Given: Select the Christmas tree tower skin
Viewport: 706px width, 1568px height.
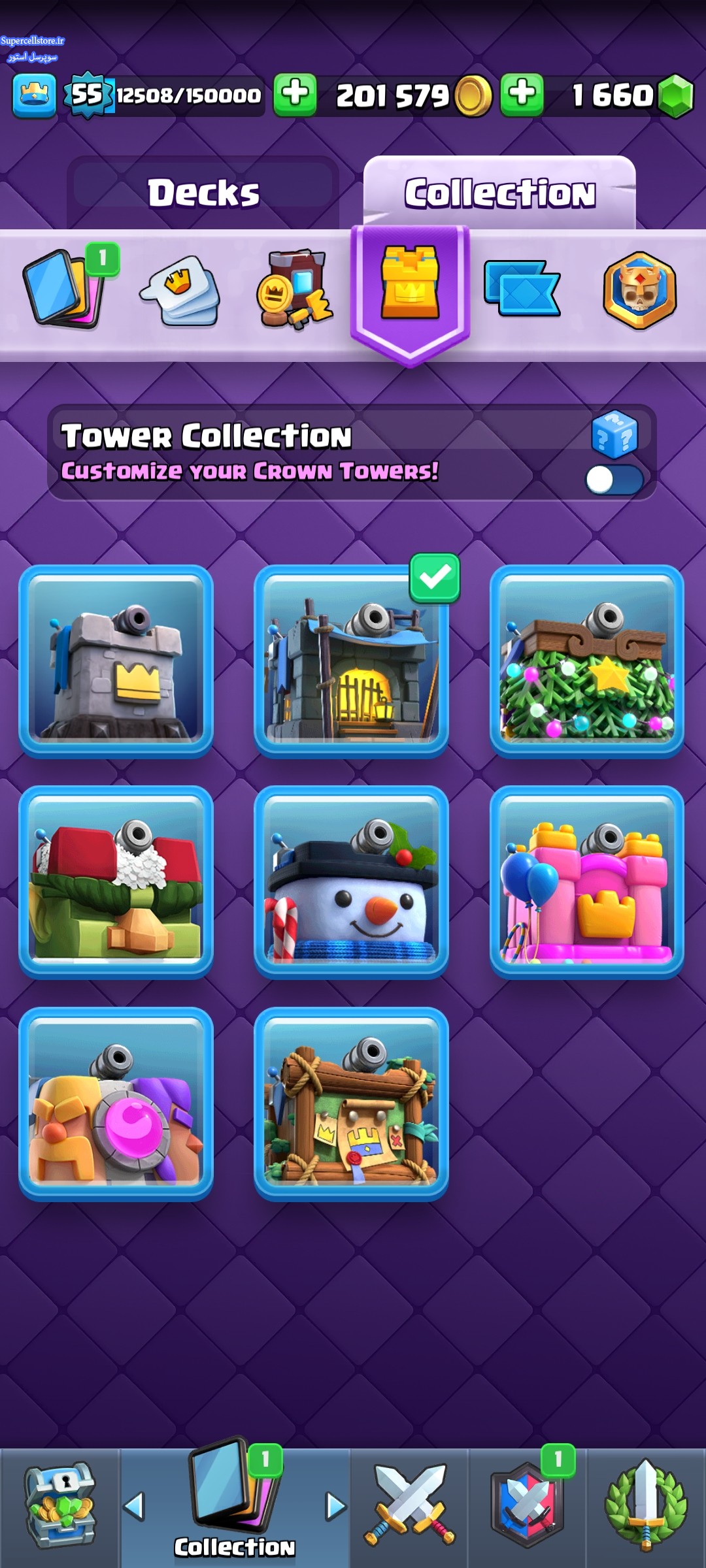Looking at the screenshot, I should click(x=587, y=661).
